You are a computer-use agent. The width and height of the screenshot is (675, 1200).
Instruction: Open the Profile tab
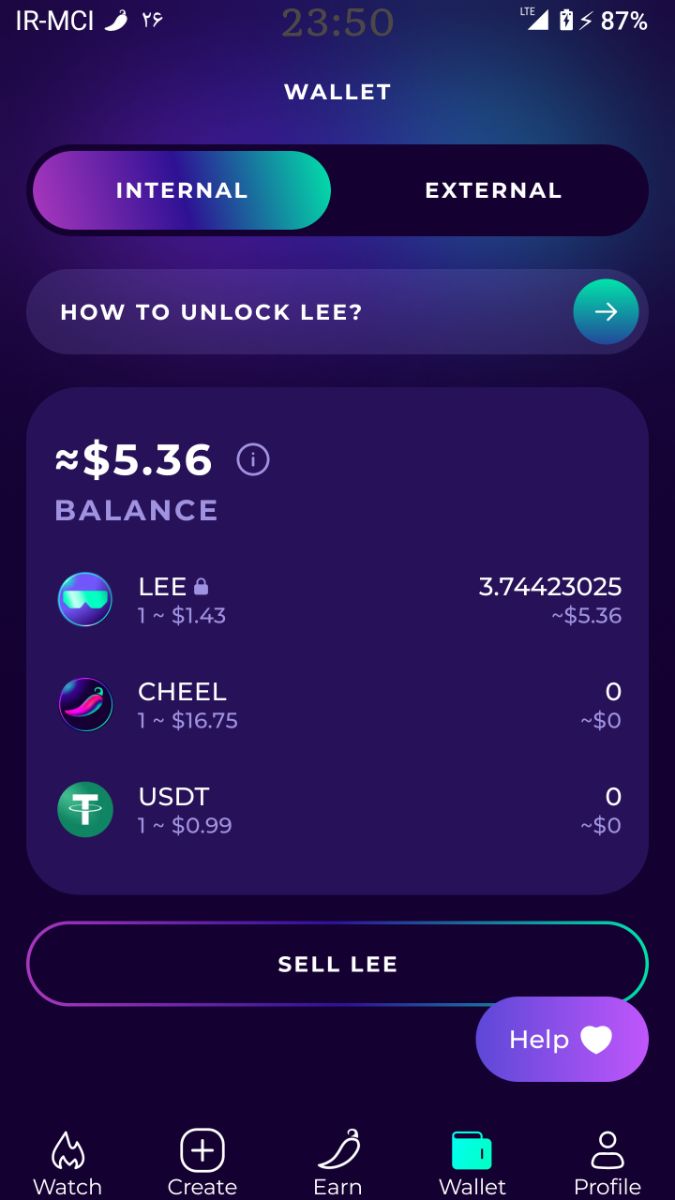607,1162
